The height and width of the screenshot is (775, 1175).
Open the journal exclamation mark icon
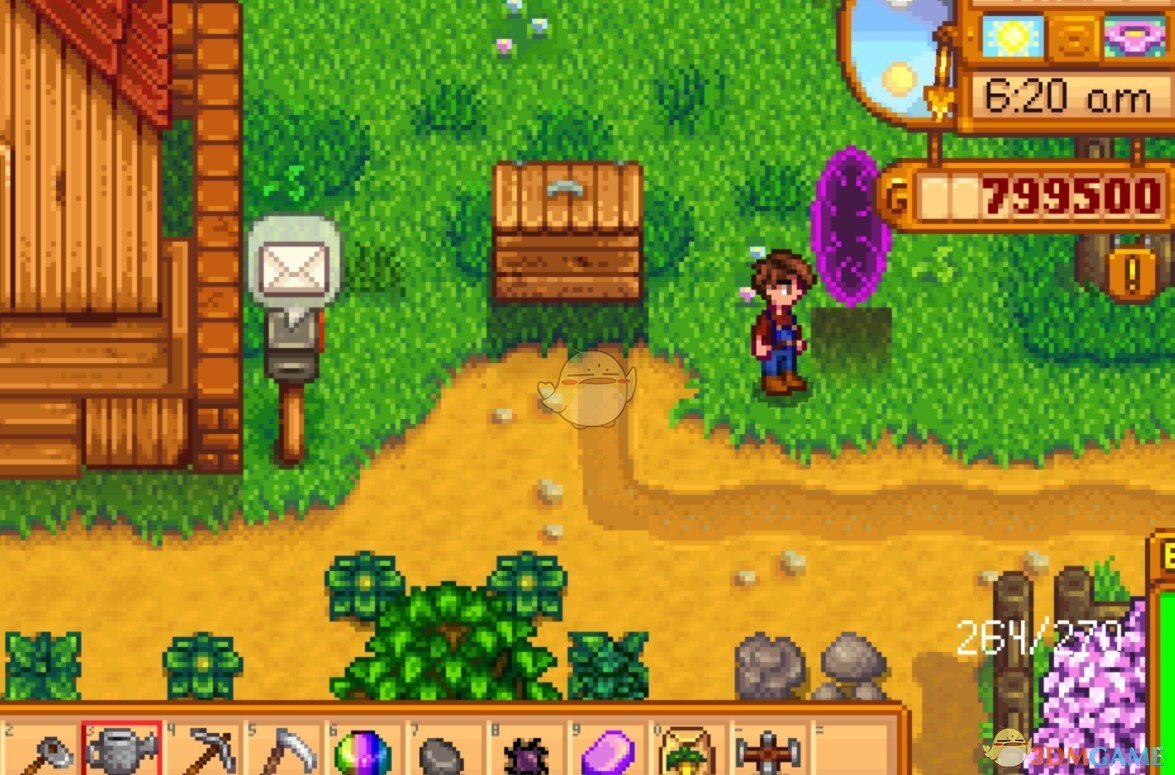click(1130, 271)
